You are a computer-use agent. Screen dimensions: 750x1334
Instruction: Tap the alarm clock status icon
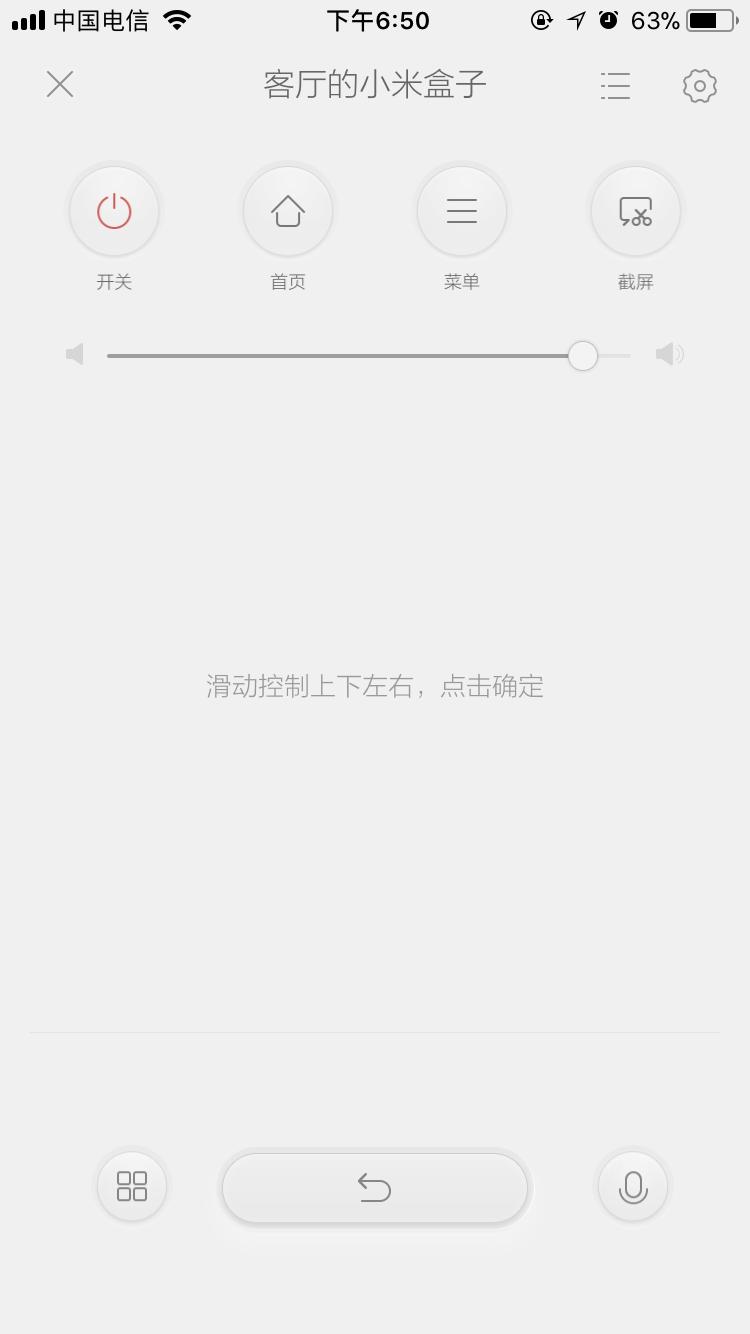click(x=608, y=18)
